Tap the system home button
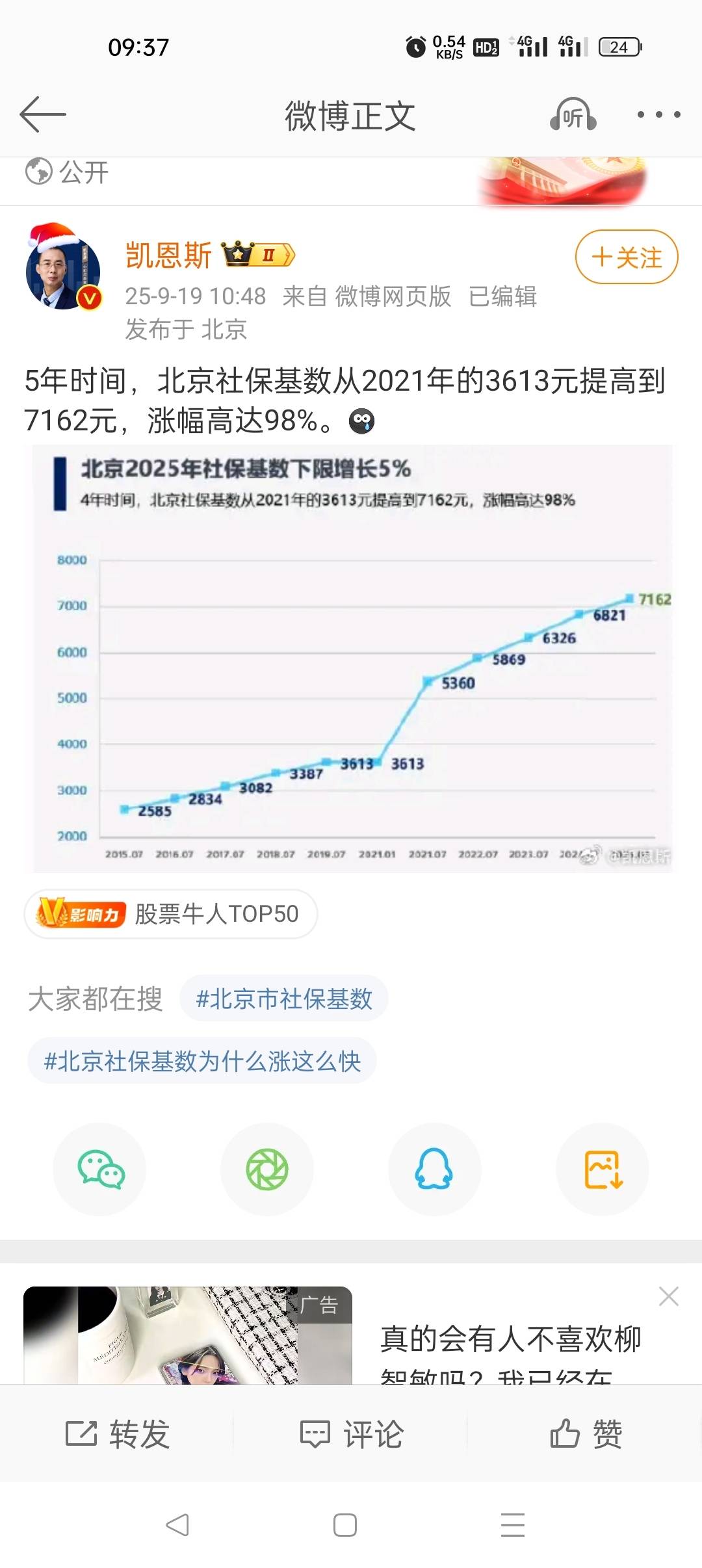The image size is (702, 1568). coord(345,1525)
